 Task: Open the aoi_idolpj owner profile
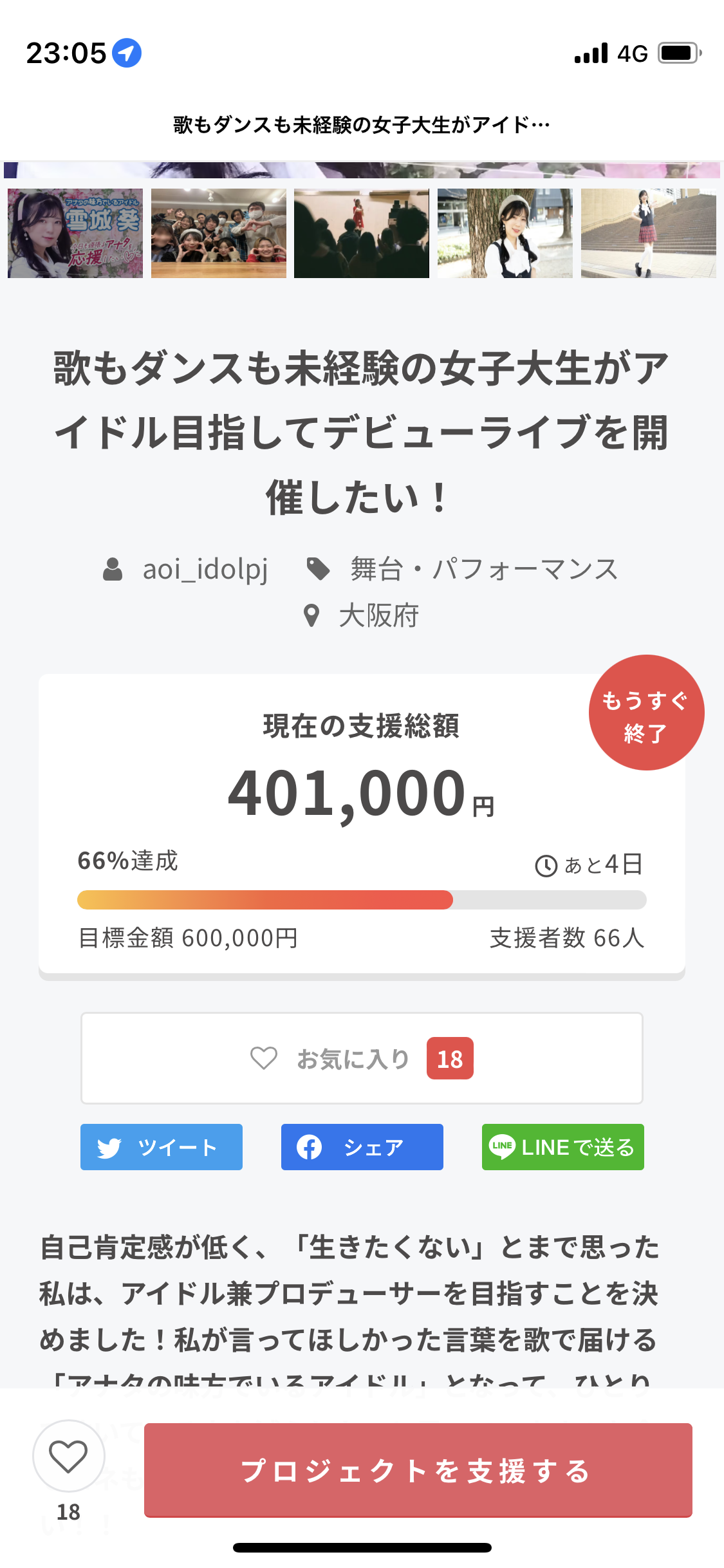205,569
